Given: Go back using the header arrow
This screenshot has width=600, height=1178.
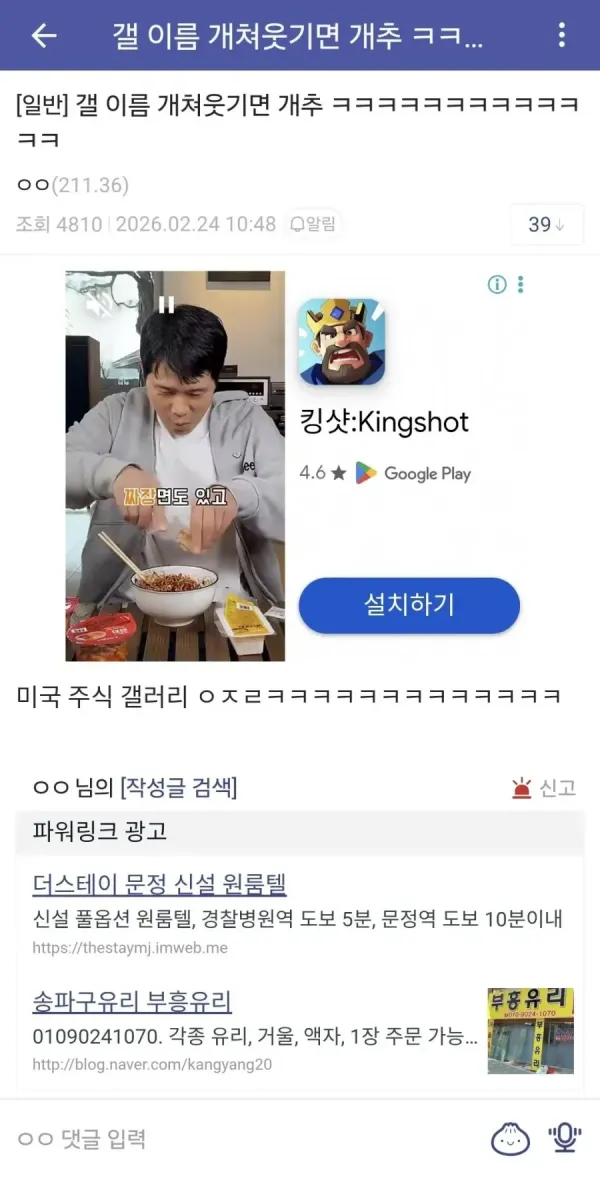Looking at the screenshot, I should [x=44, y=35].
